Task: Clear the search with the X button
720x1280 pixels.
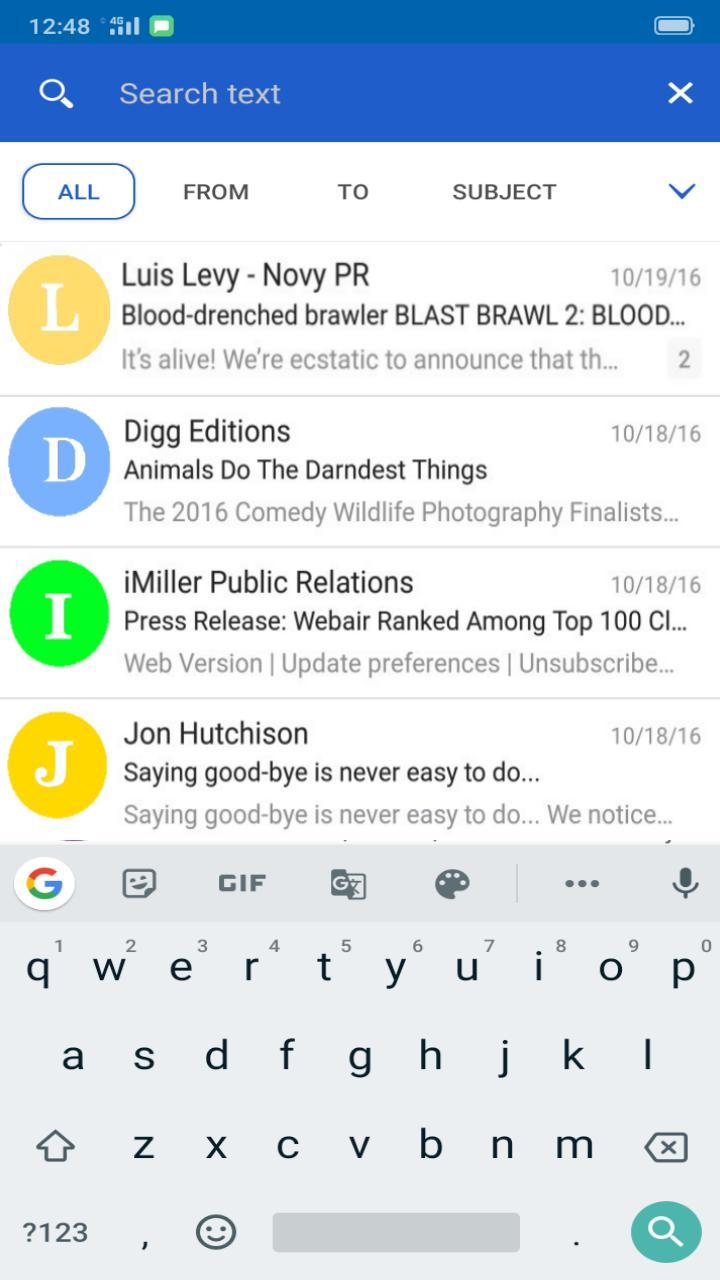Action: point(680,92)
